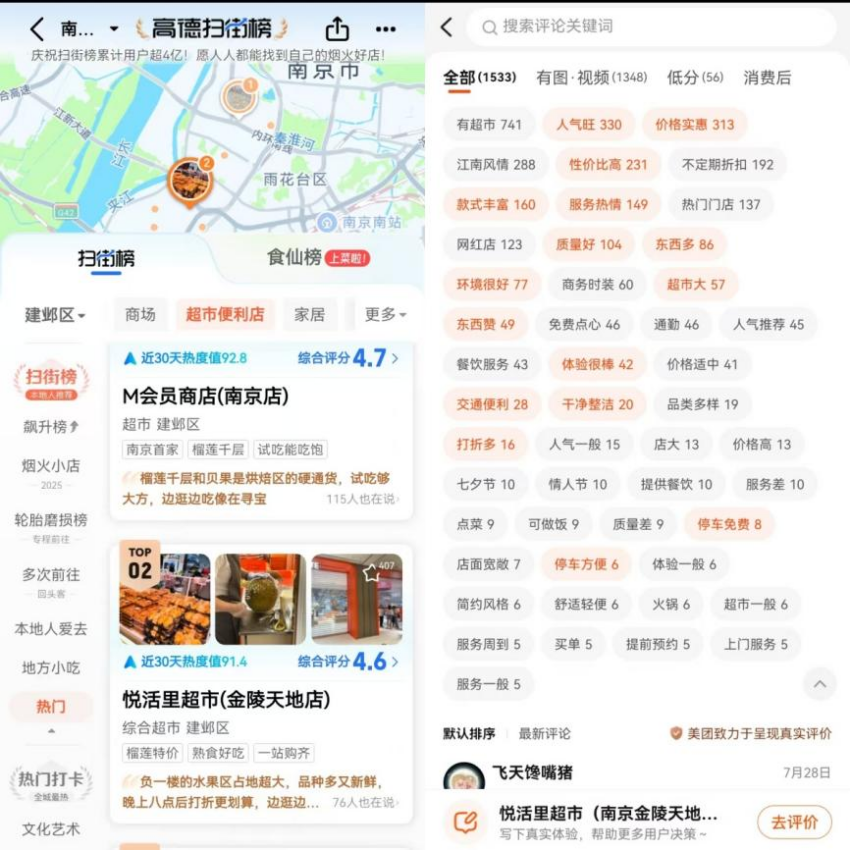
Task: Share the 高德扫街榜 page
Action: (x=337, y=29)
